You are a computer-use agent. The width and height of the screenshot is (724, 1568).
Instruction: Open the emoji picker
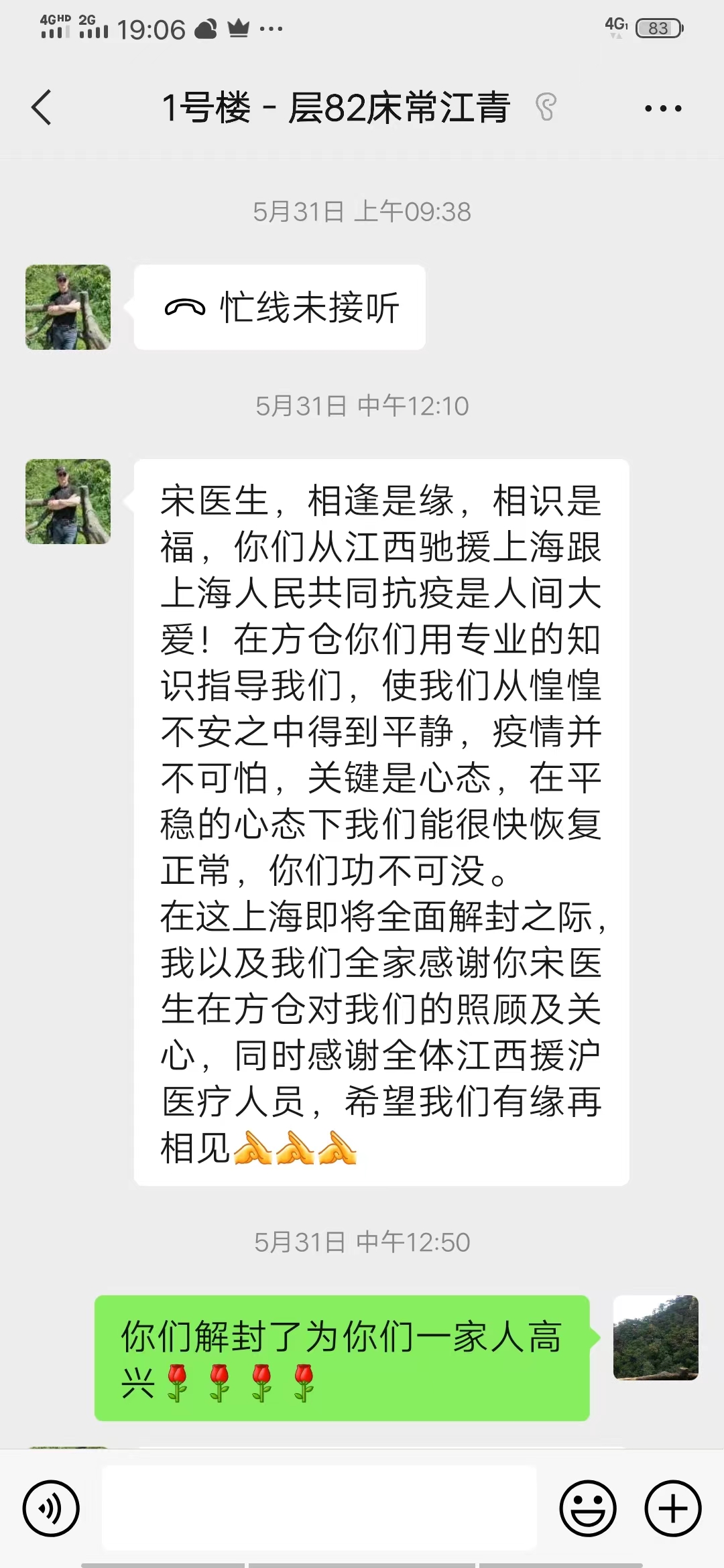point(588,1508)
